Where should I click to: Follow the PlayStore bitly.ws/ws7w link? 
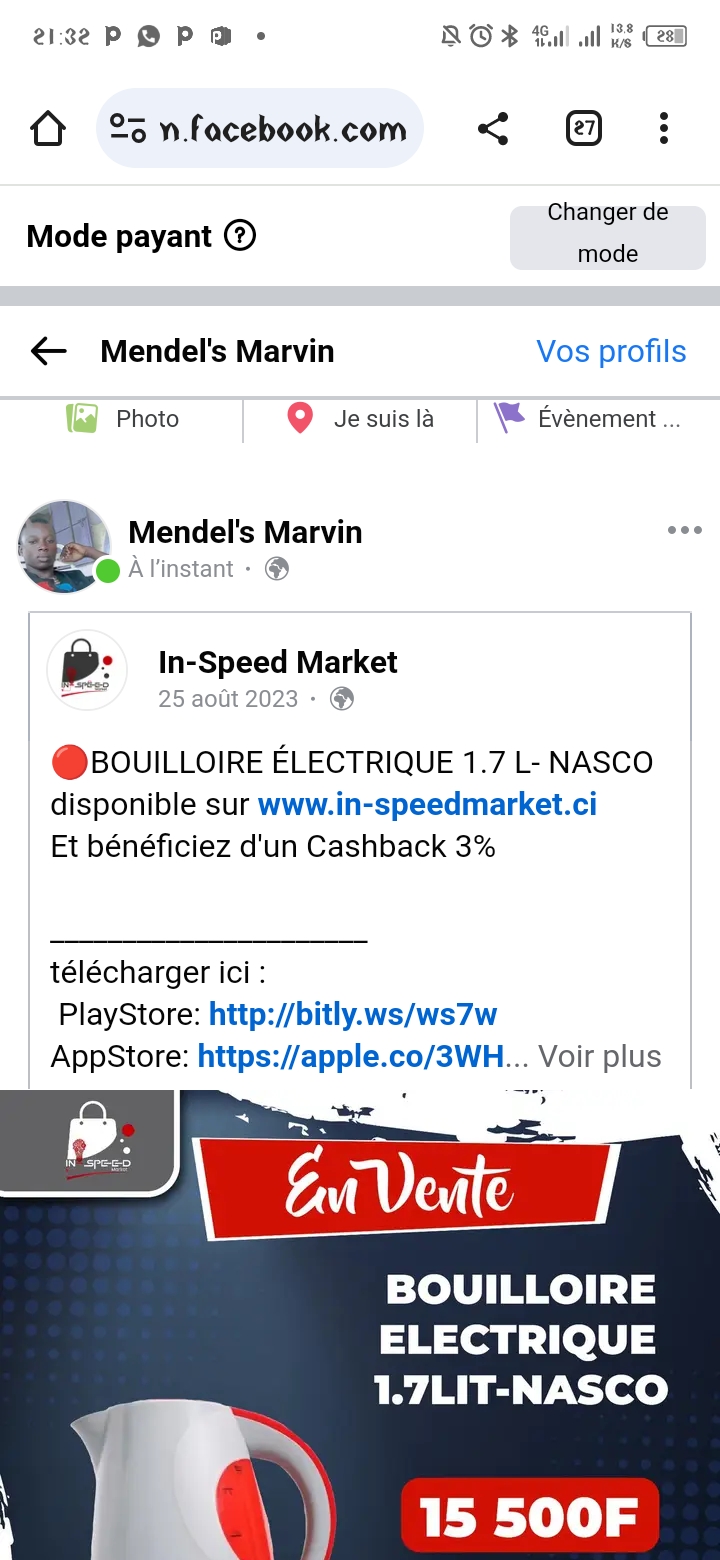pyautogui.click(x=352, y=1014)
